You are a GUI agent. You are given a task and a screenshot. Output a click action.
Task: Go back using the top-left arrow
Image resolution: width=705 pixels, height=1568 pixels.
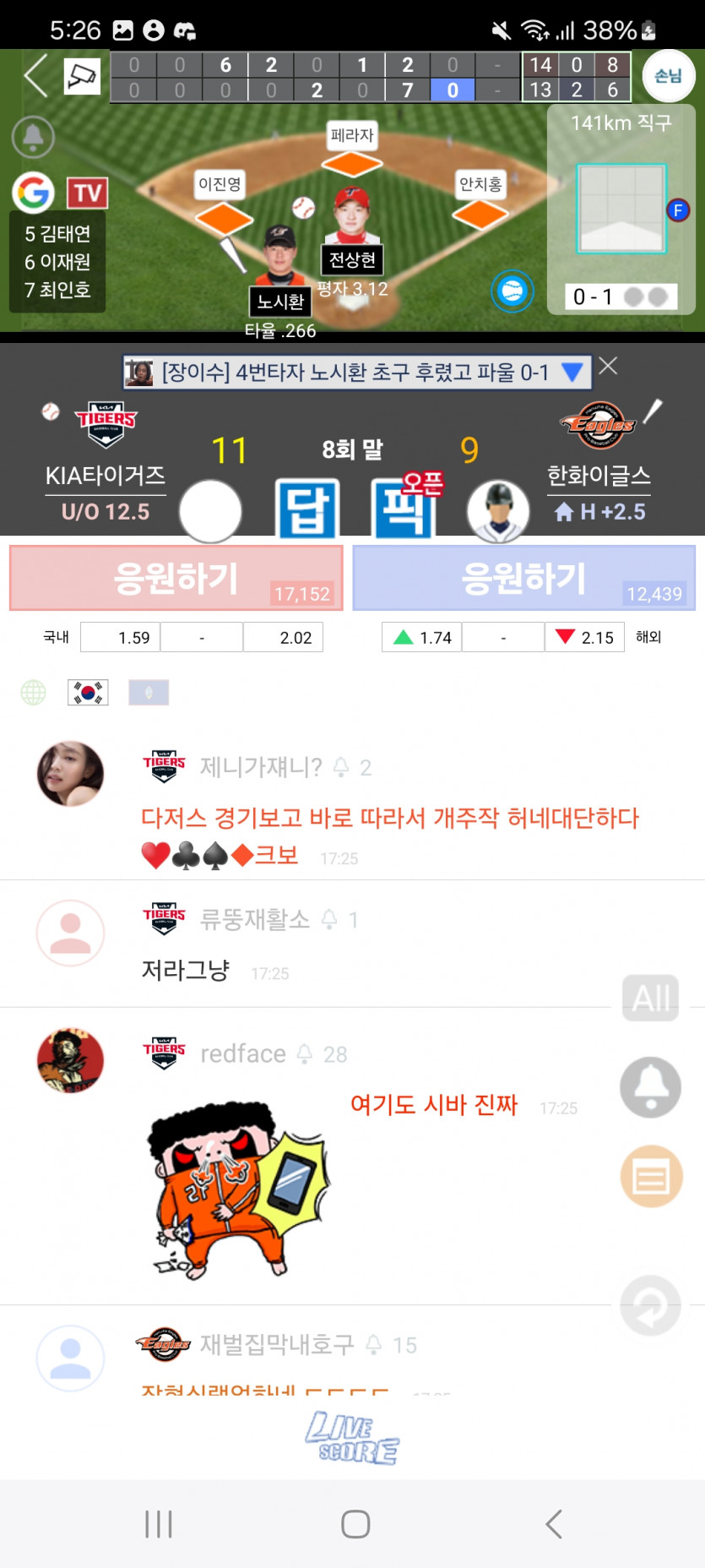click(x=35, y=76)
